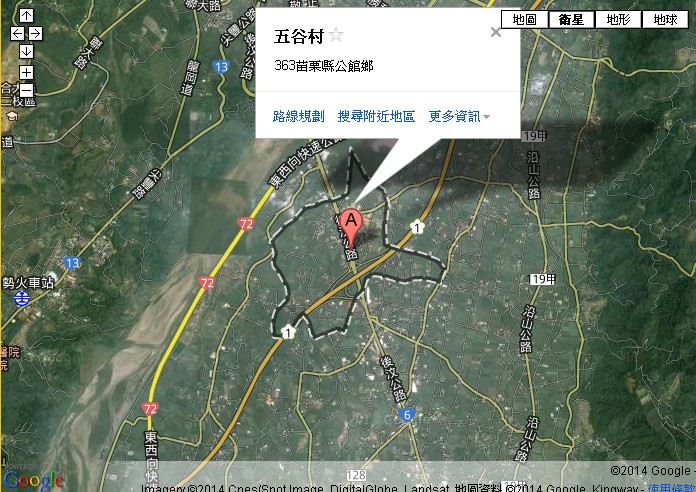Tap the red marker A
Viewport: 696px width, 492px height.
(x=350, y=223)
